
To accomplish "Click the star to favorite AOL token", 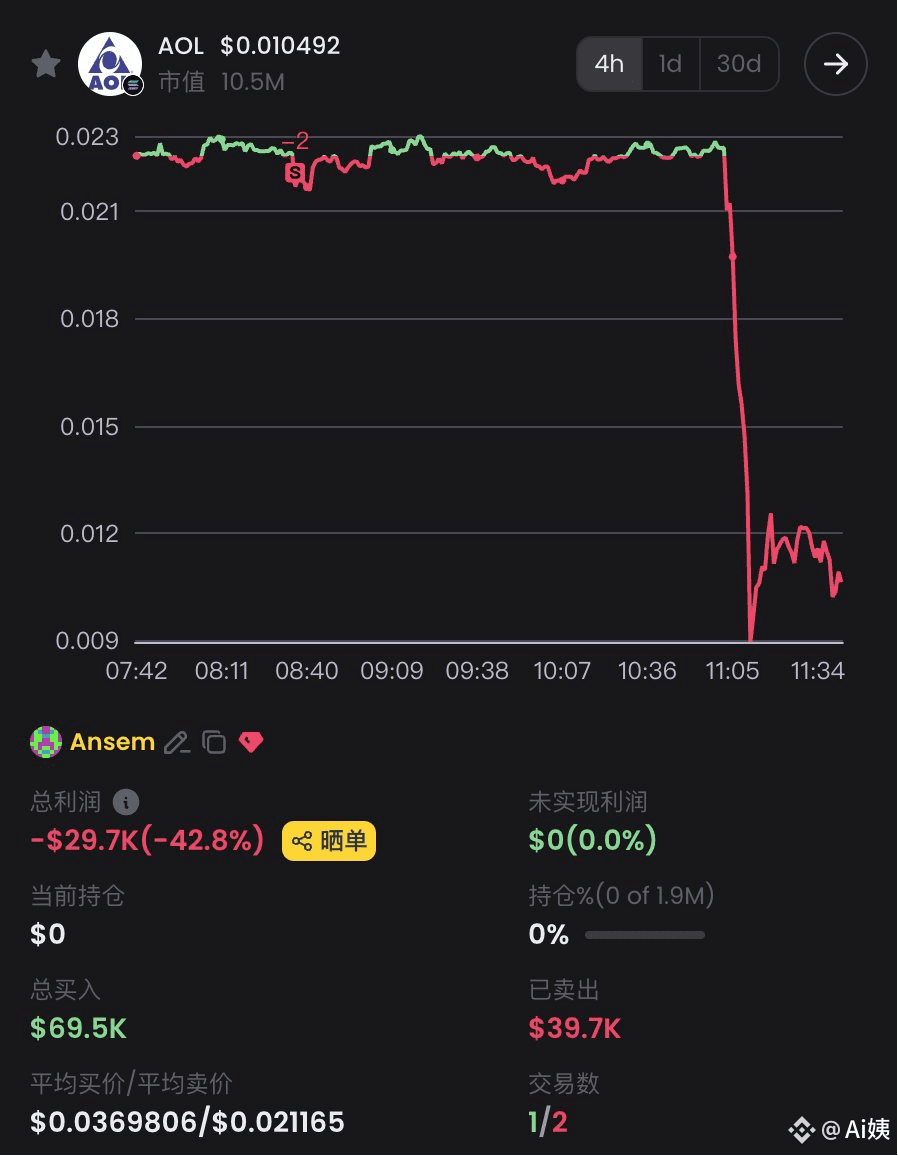I will point(45,63).
